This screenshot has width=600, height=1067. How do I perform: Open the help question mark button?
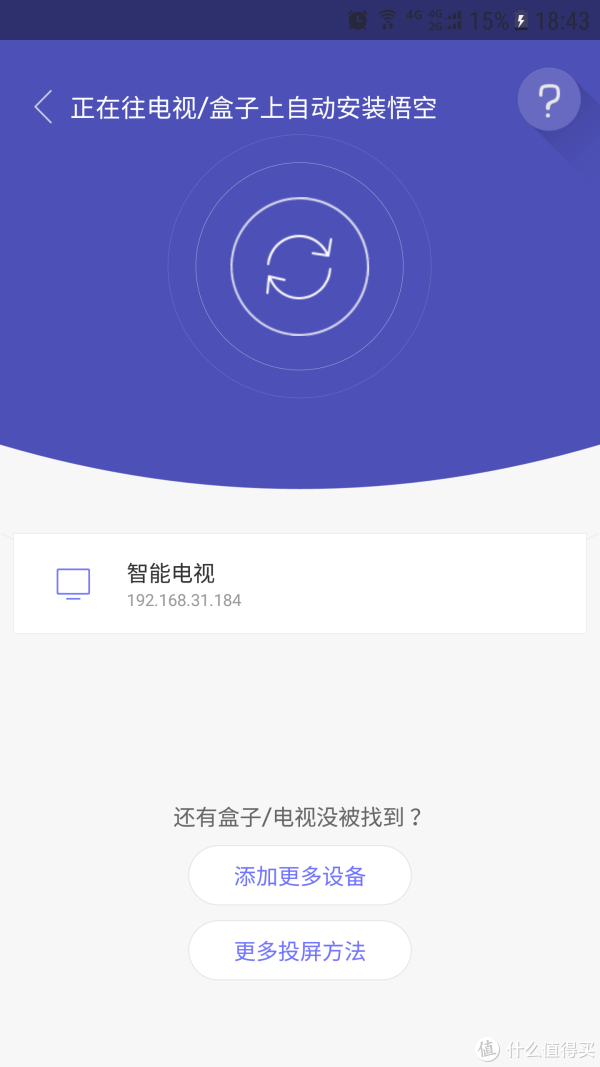549,99
